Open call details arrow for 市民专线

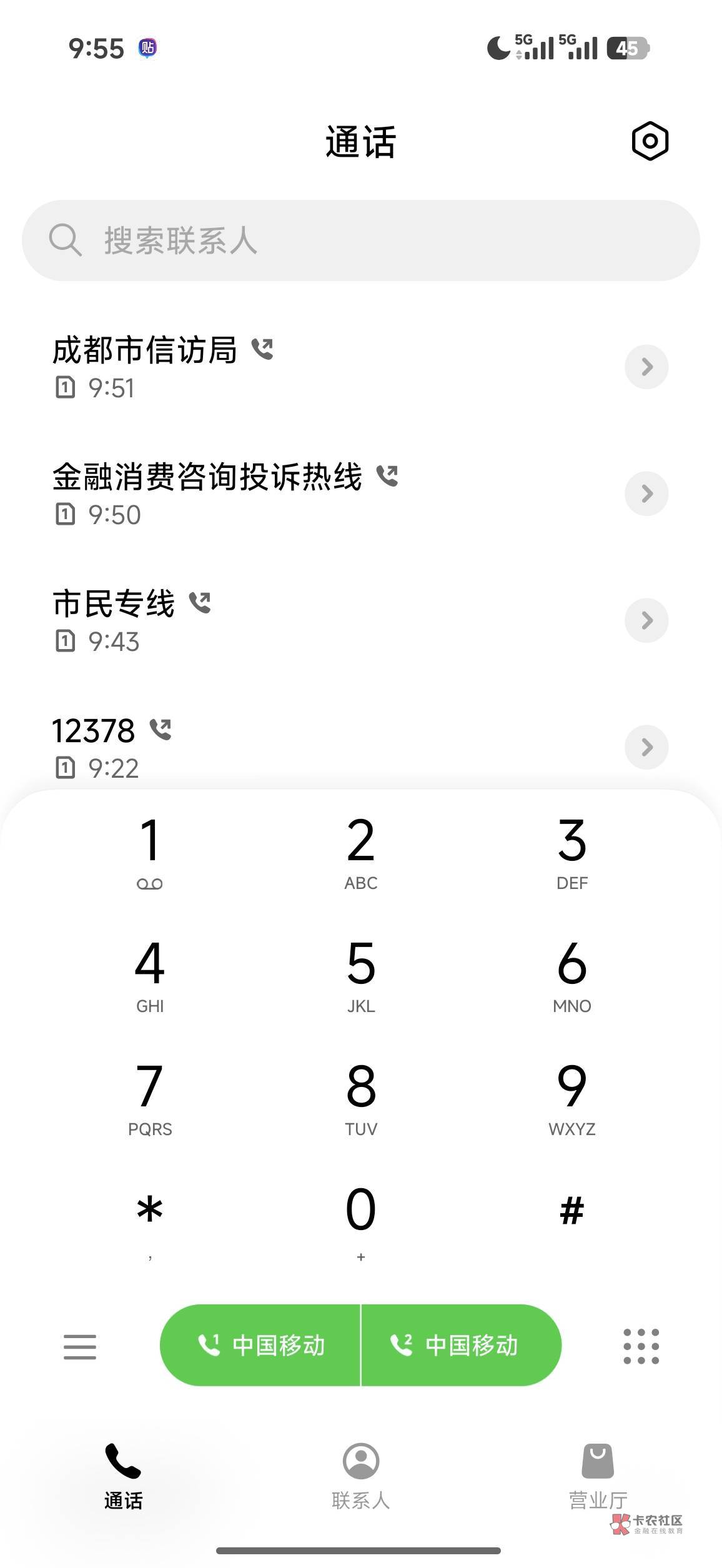pyautogui.click(x=646, y=620)
